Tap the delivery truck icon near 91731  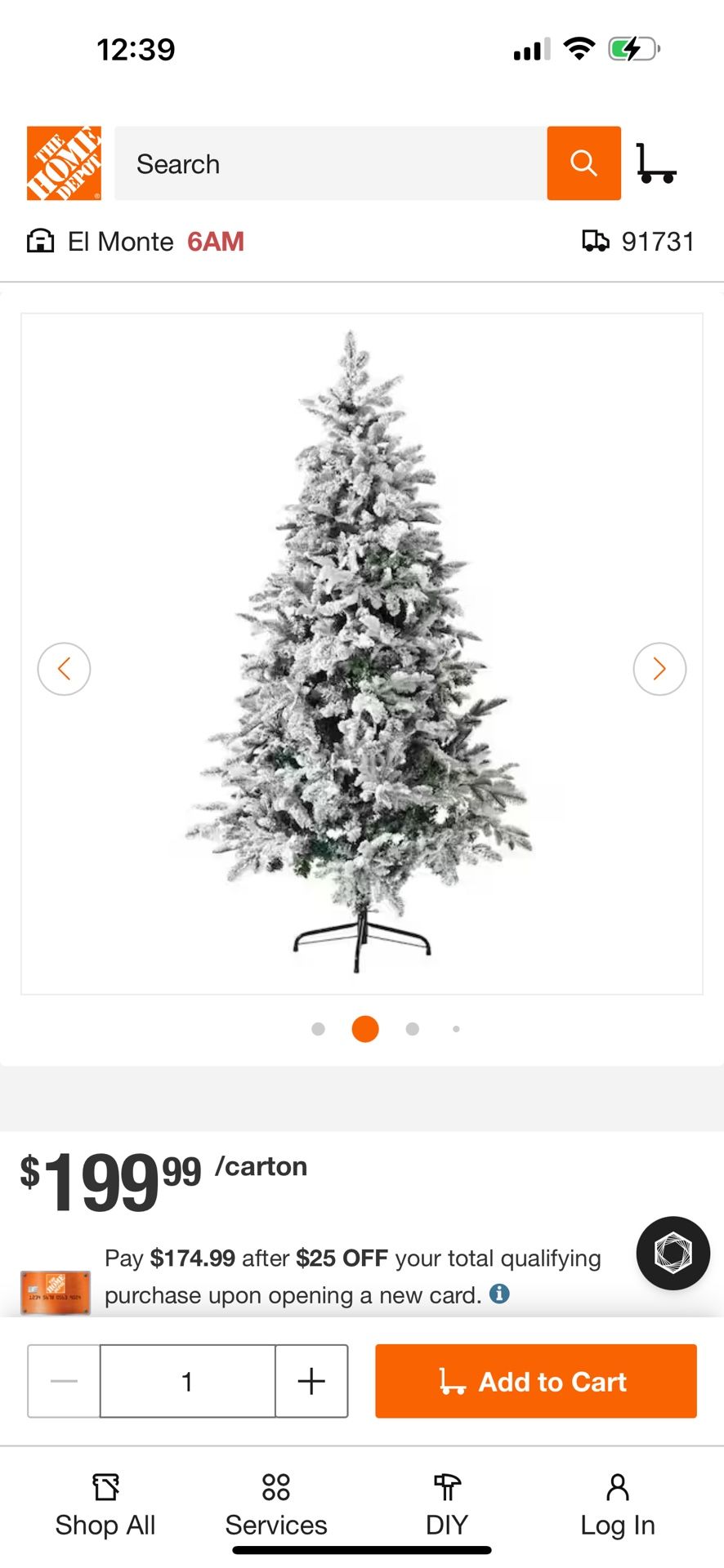pyautogui.click(x=597, y=241)
